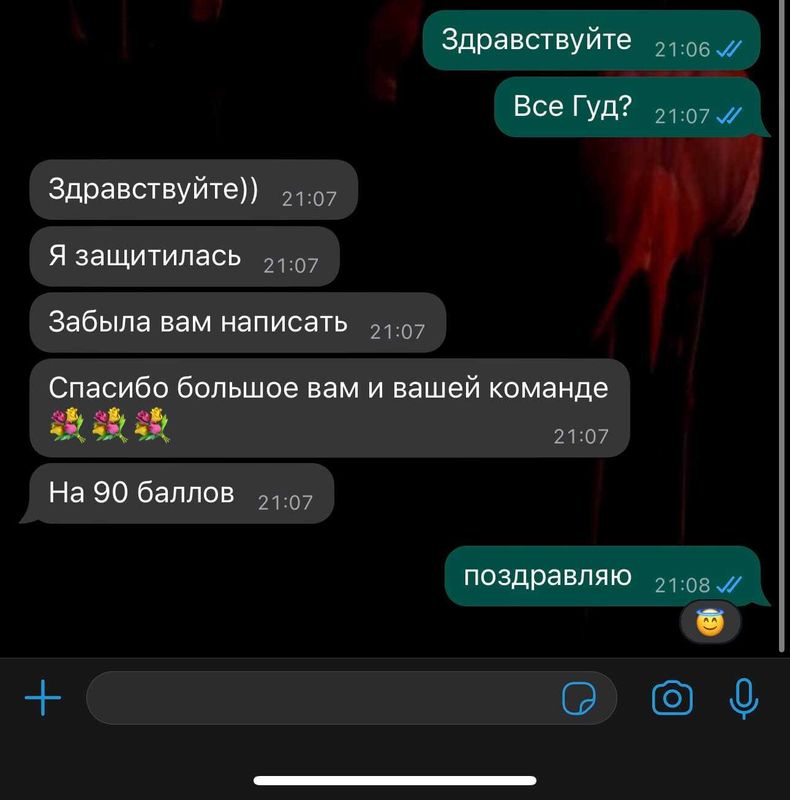The width and height of the screenshot is (790, 800).
Task: Focus the message text field
Action: (320, 698)
